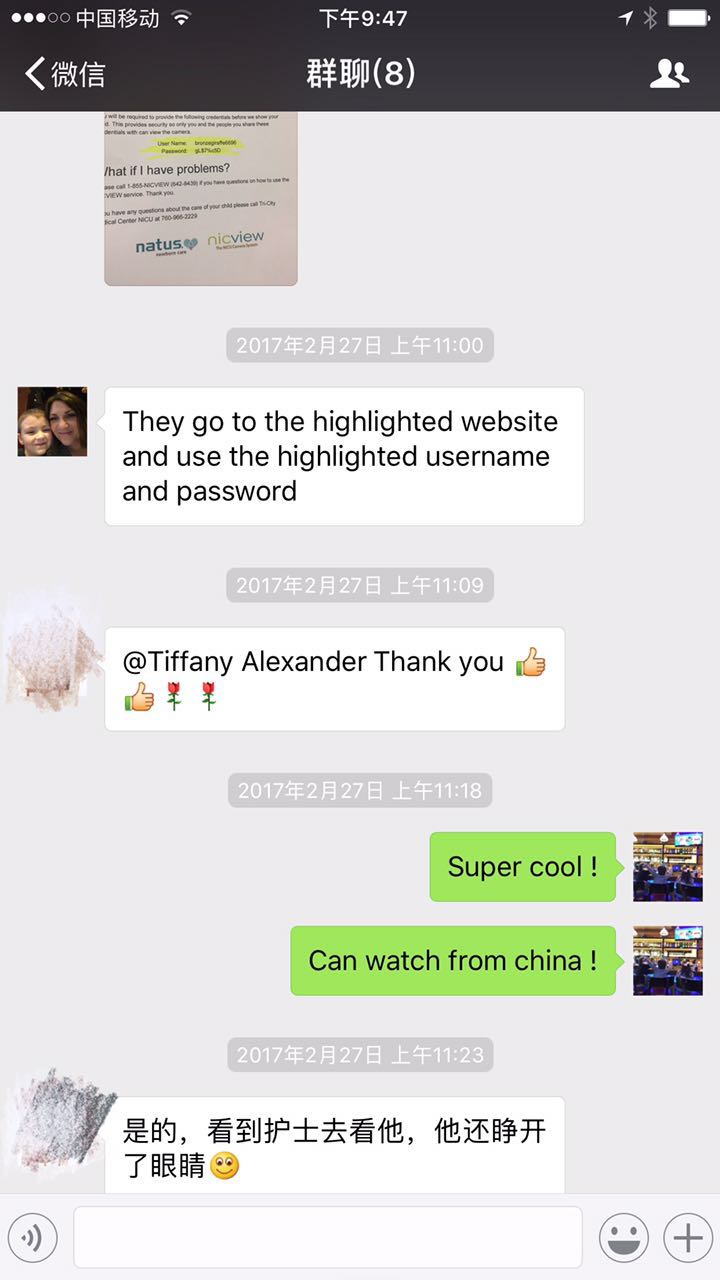Go back to the 微信 chat list
Screen dimensions: 720x1280
[65, 74]
